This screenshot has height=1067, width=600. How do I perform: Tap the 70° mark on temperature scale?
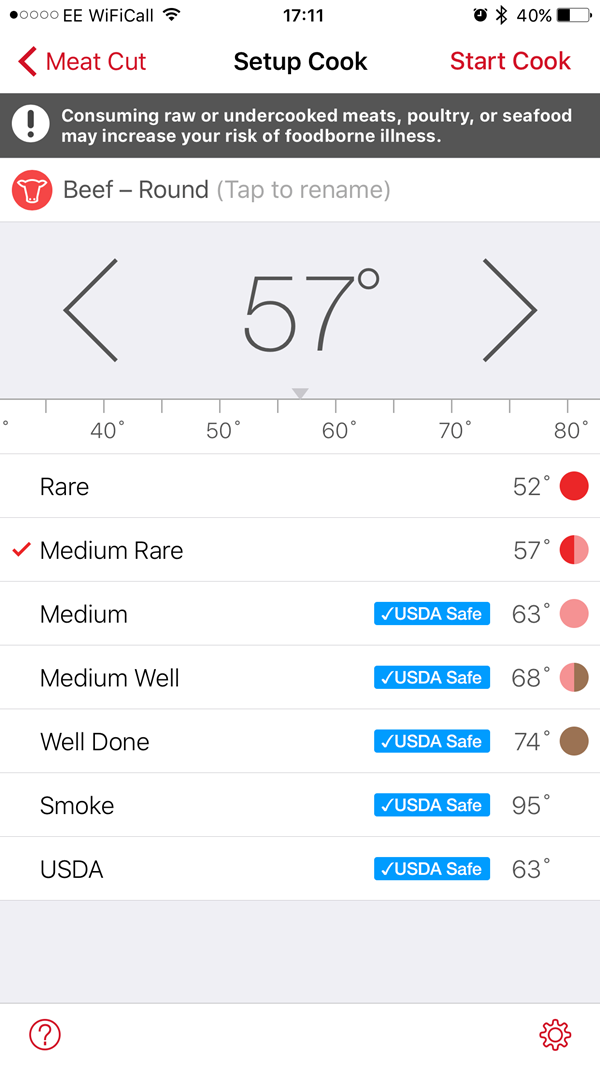tap(453, 430)
